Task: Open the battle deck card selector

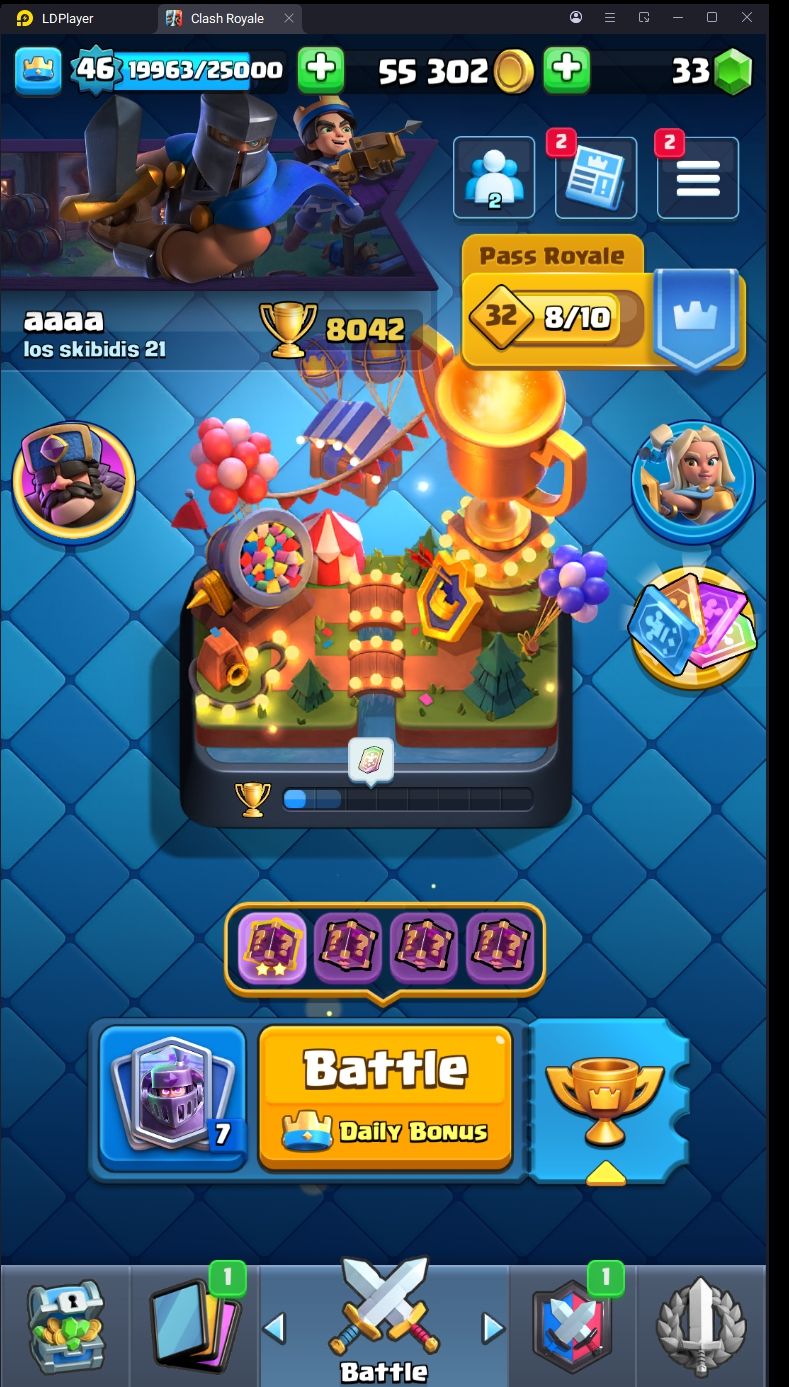Action: (172, 1097)
